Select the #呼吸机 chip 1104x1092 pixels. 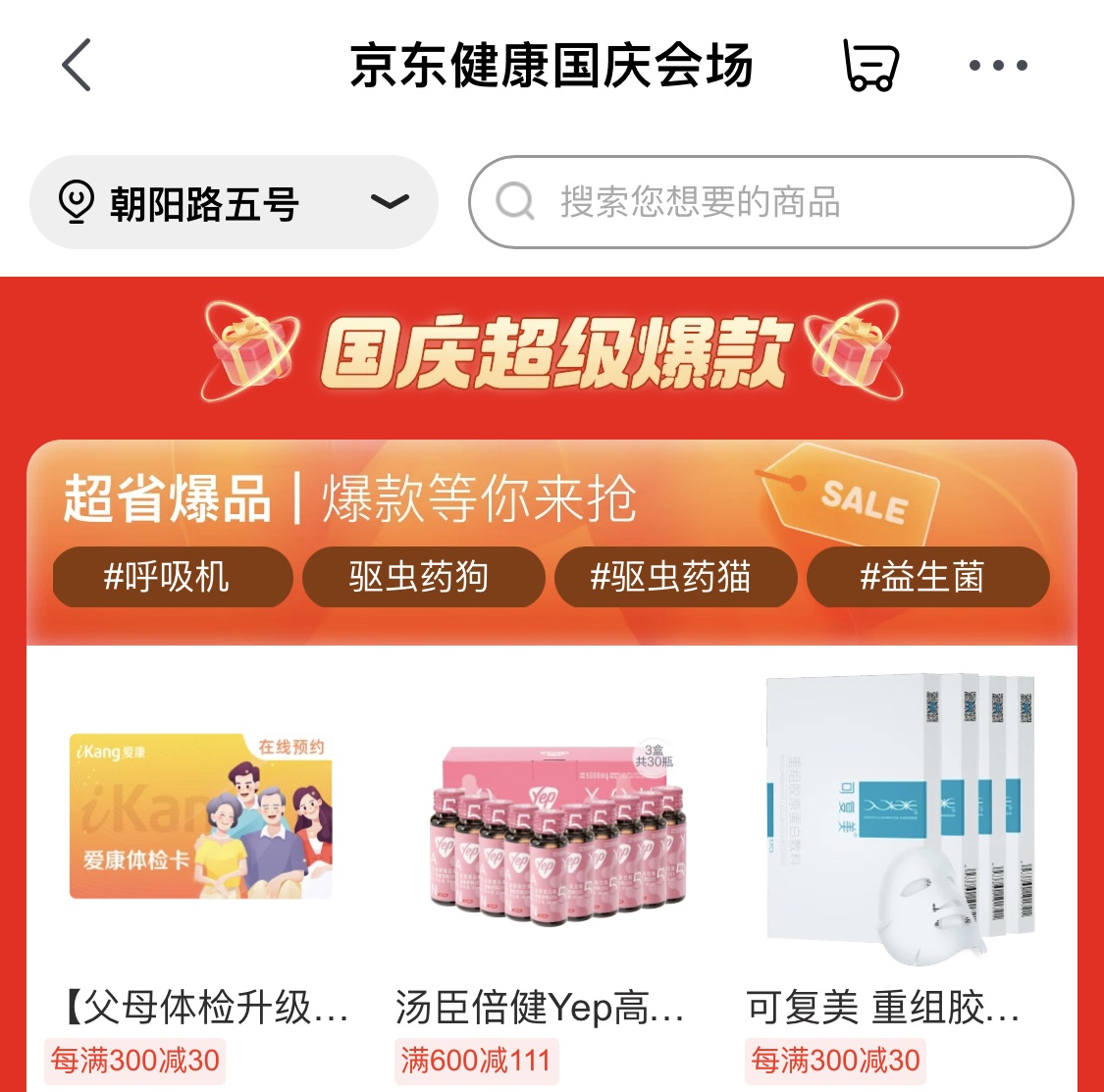point(173,577)
